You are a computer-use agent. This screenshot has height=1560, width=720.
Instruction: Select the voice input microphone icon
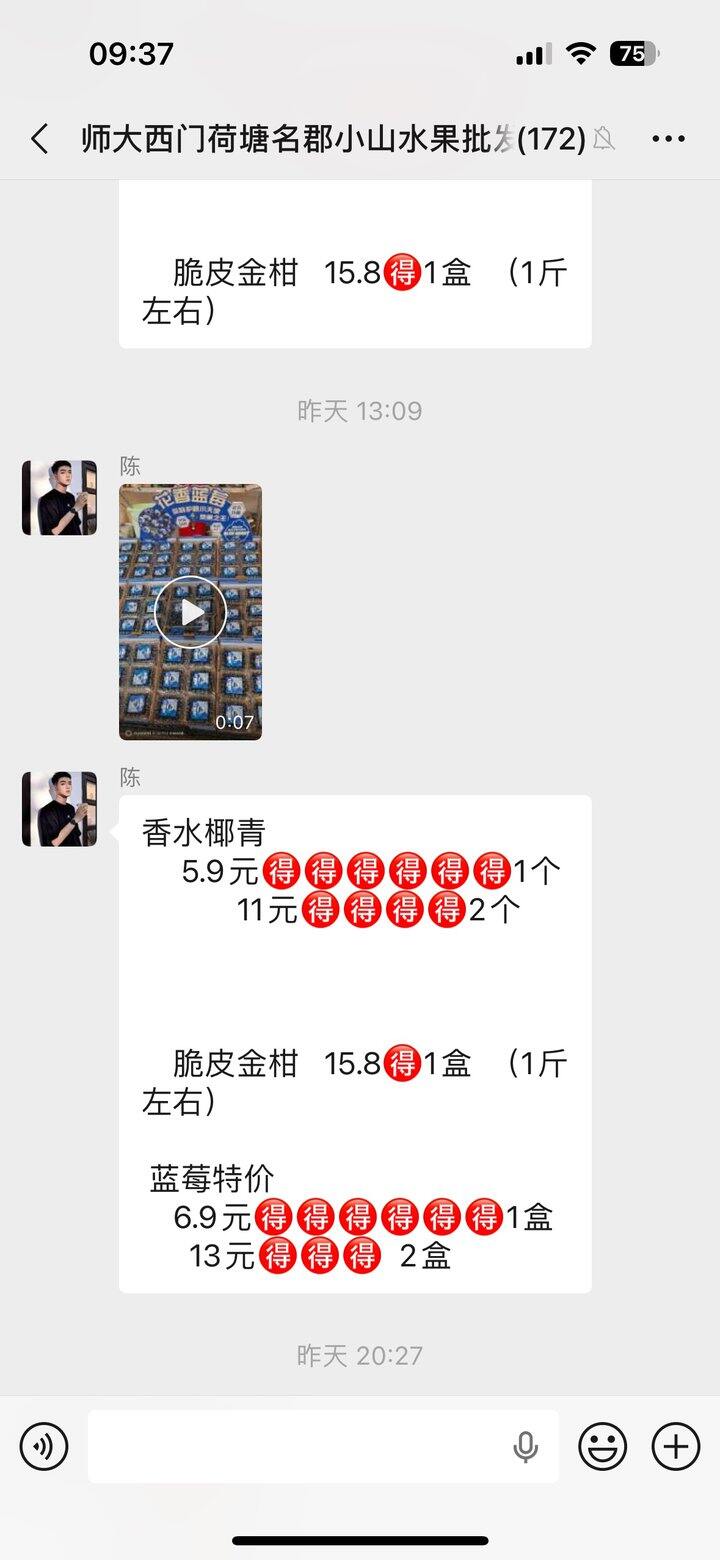click(x=524, y=1447)
